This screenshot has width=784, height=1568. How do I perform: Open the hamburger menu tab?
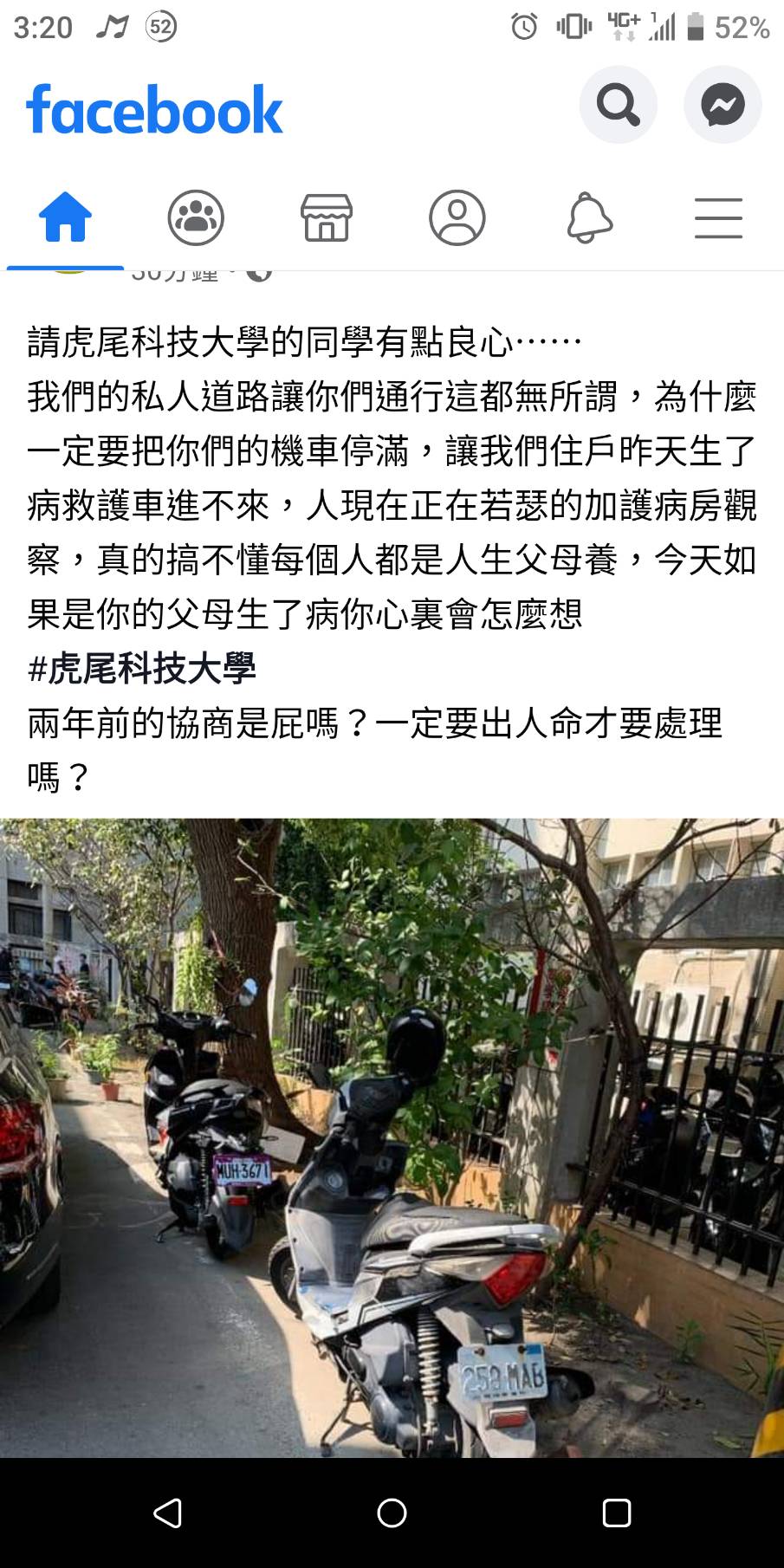click(x=718, y=217)
